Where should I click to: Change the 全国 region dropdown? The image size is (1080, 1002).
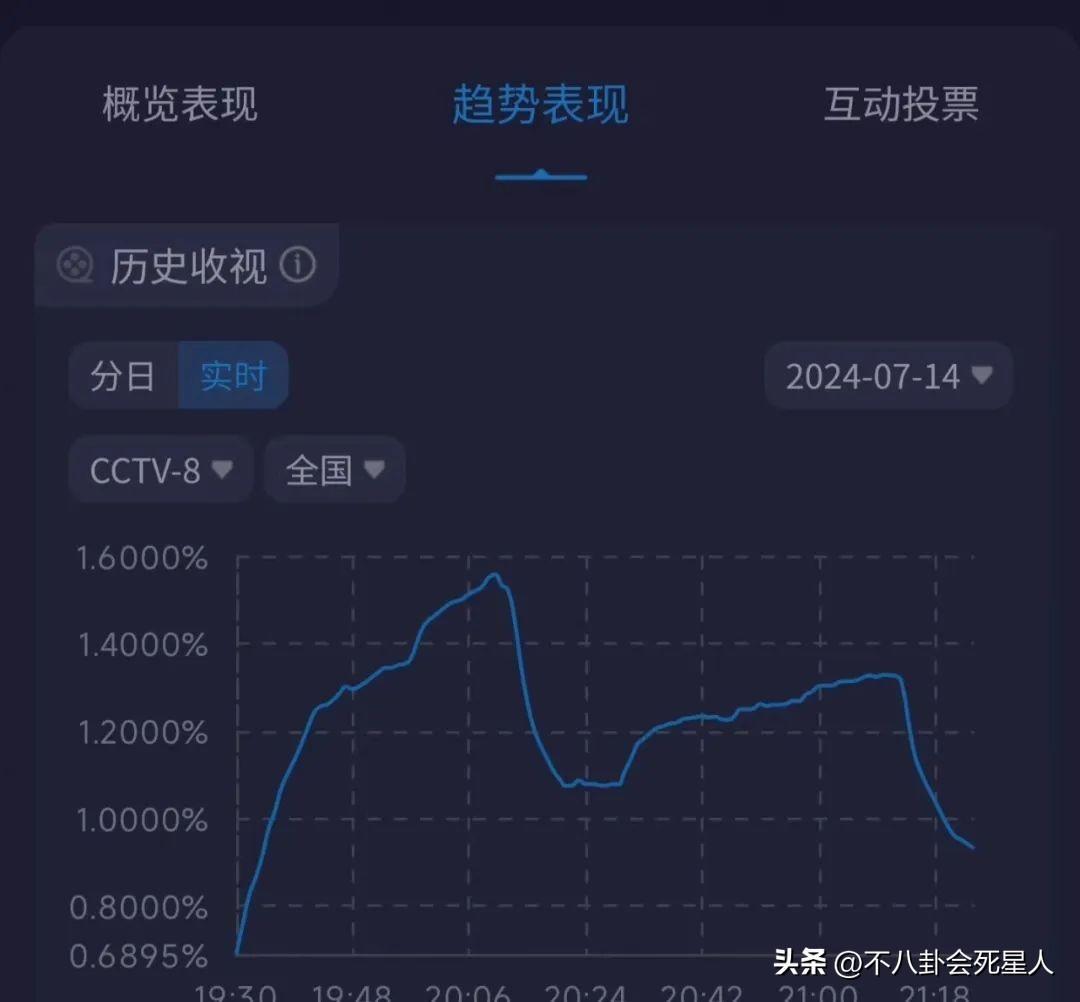pos(334,469)
